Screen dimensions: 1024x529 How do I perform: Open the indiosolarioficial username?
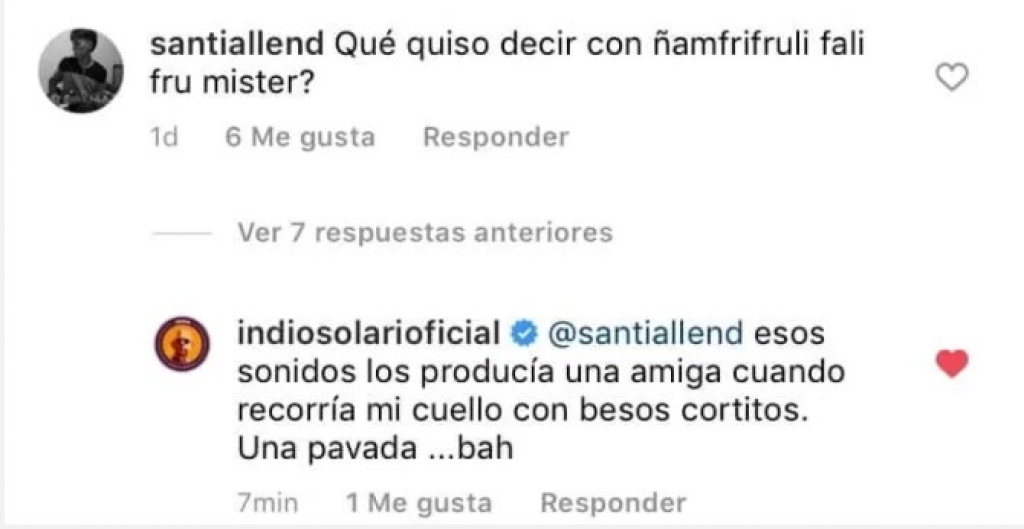click(x=368, y=332)
